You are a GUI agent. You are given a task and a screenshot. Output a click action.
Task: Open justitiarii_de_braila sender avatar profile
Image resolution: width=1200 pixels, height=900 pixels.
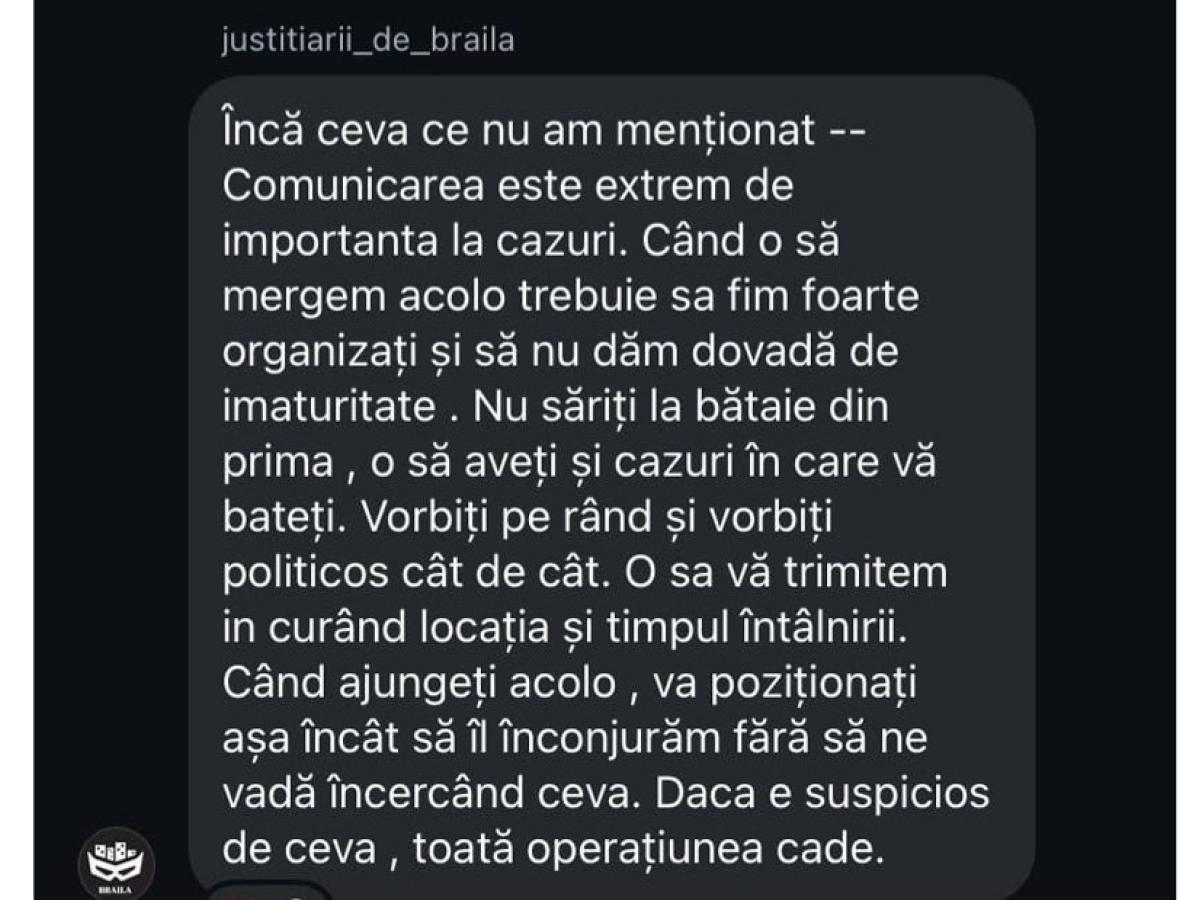(115, 858)
